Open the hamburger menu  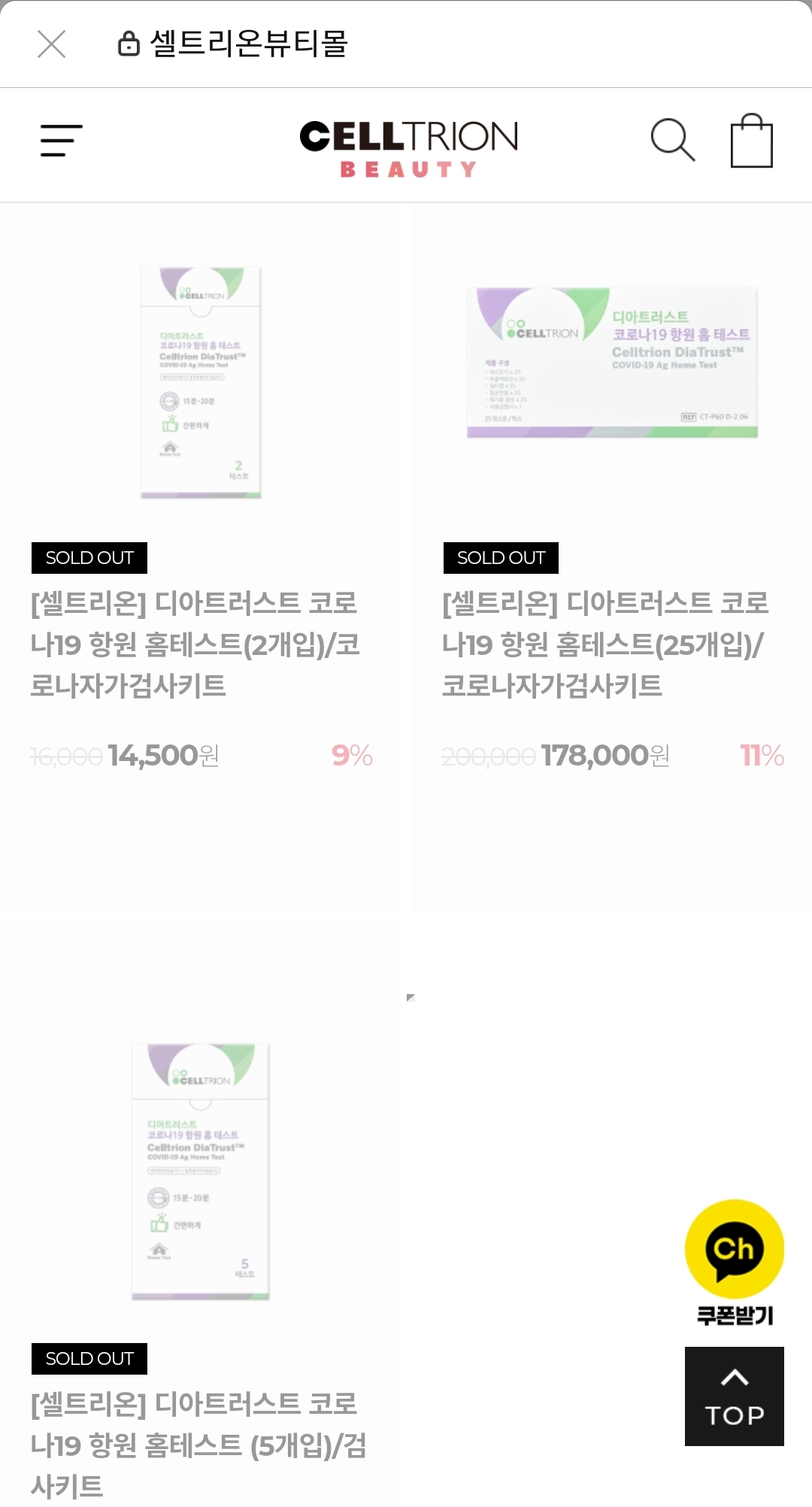click(x=62, y=141)
